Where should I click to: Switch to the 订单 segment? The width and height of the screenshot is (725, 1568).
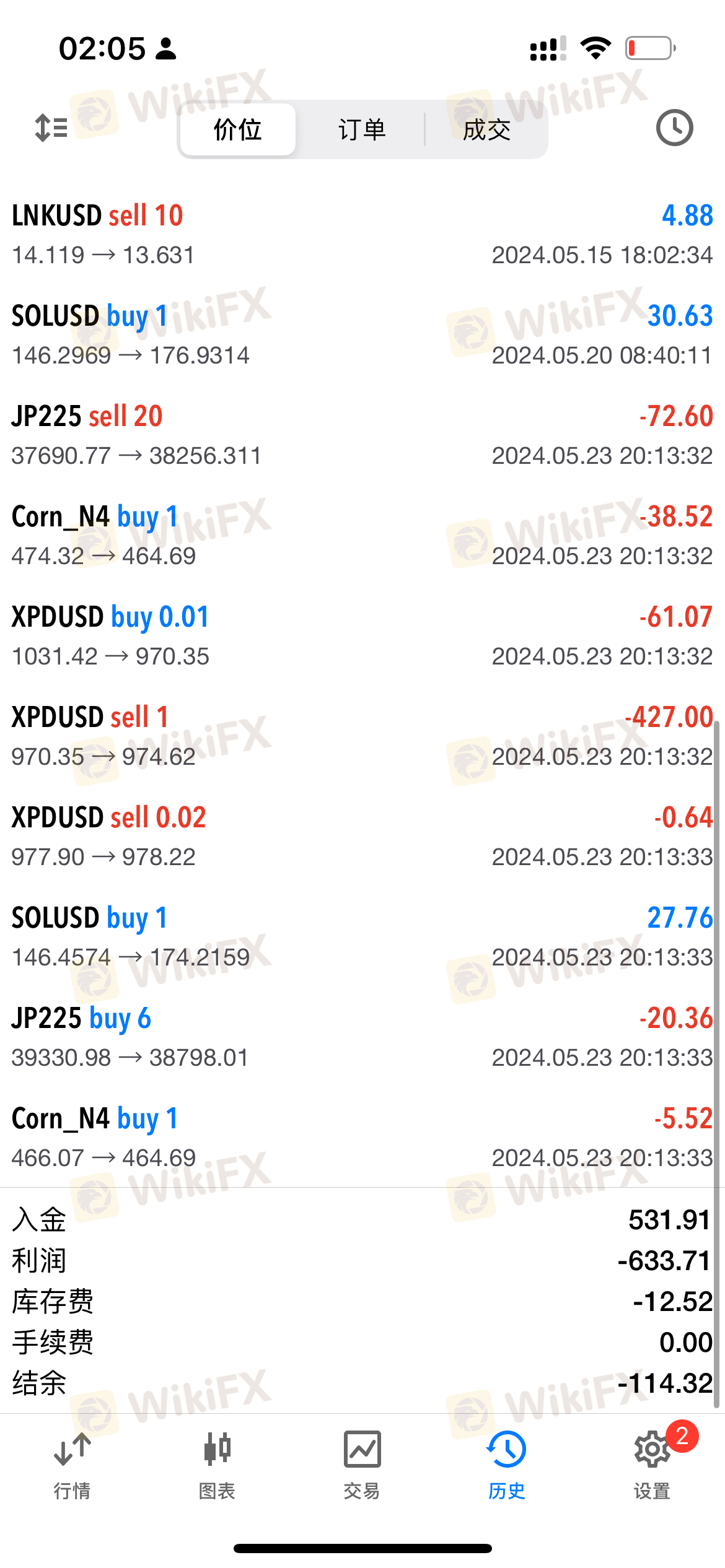pos(362,129)
